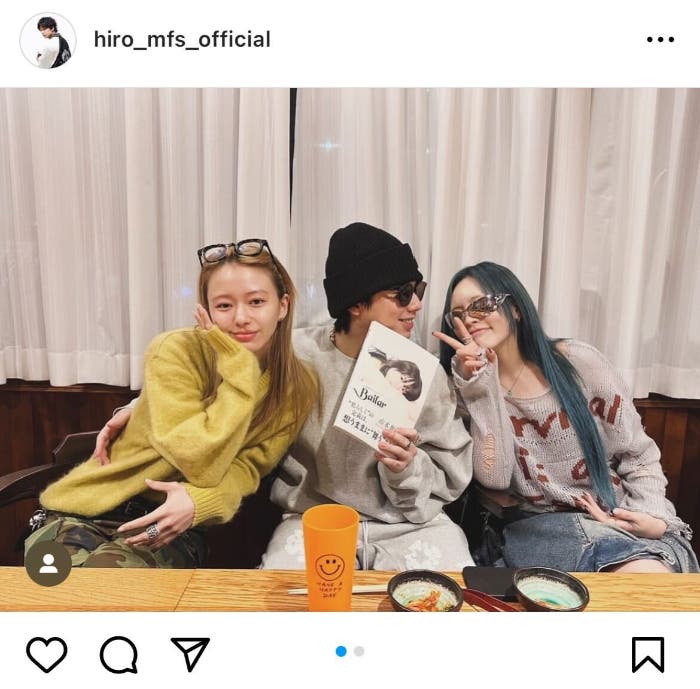
Task: Show tagged people on the photo
Action: tap(48, 563)
